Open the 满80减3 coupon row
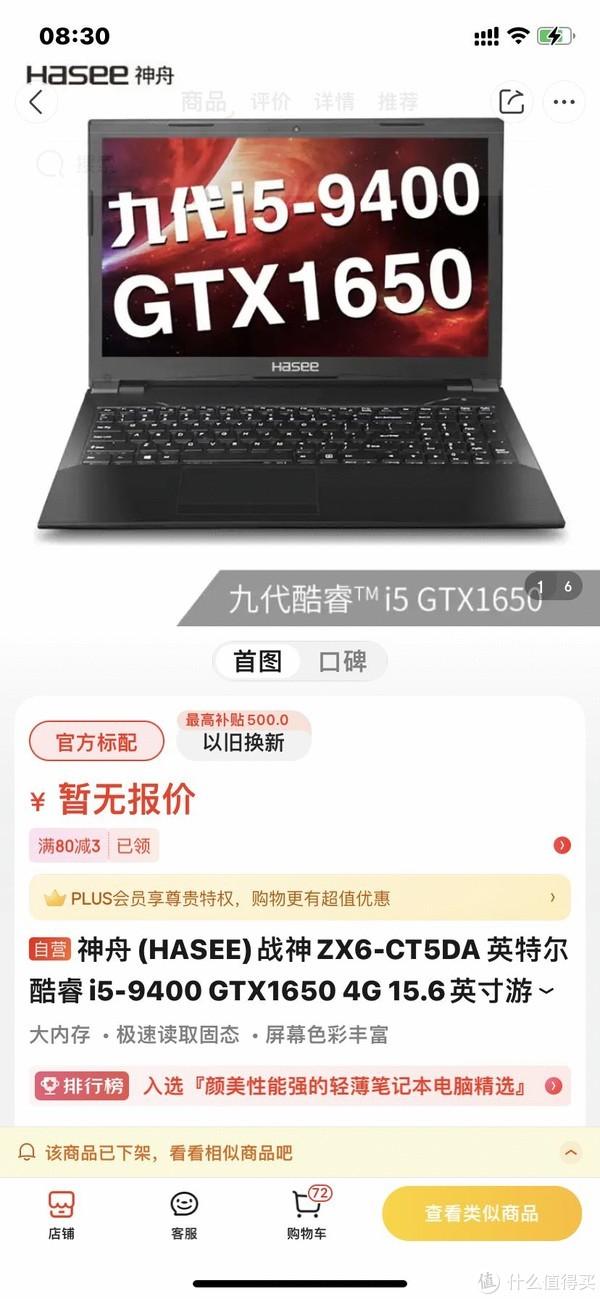600x1299 pixels. tap(300, 846)
